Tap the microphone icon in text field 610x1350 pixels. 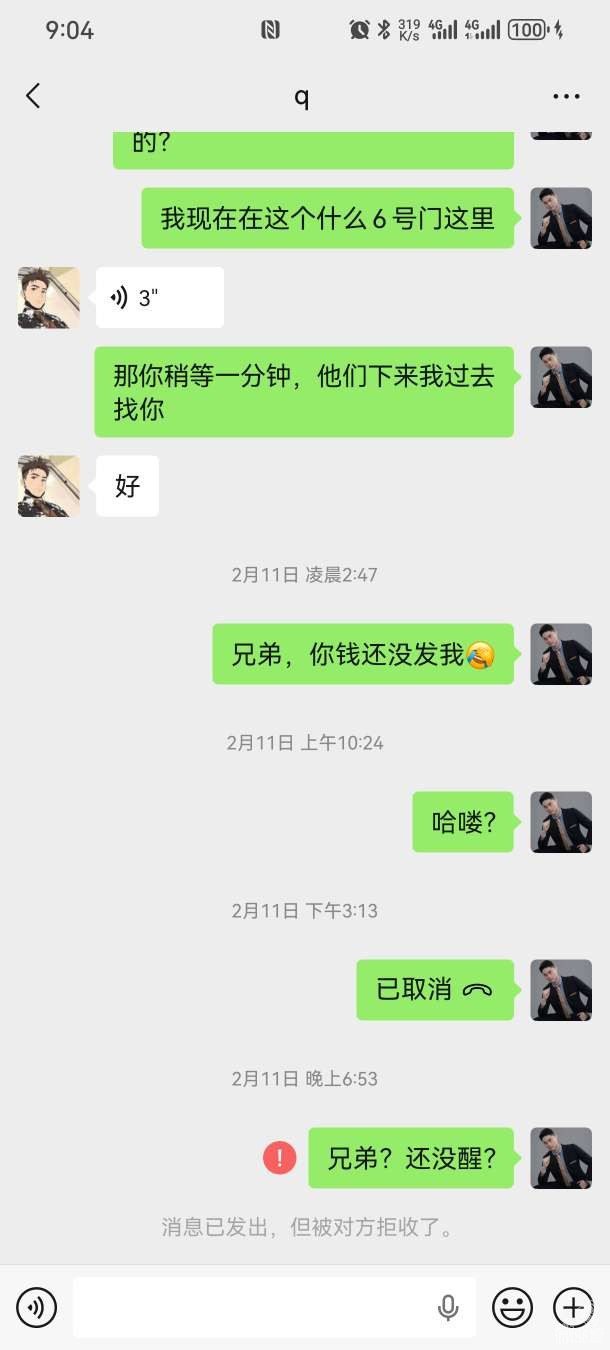pyautogui.click(x=448, y=1307)
